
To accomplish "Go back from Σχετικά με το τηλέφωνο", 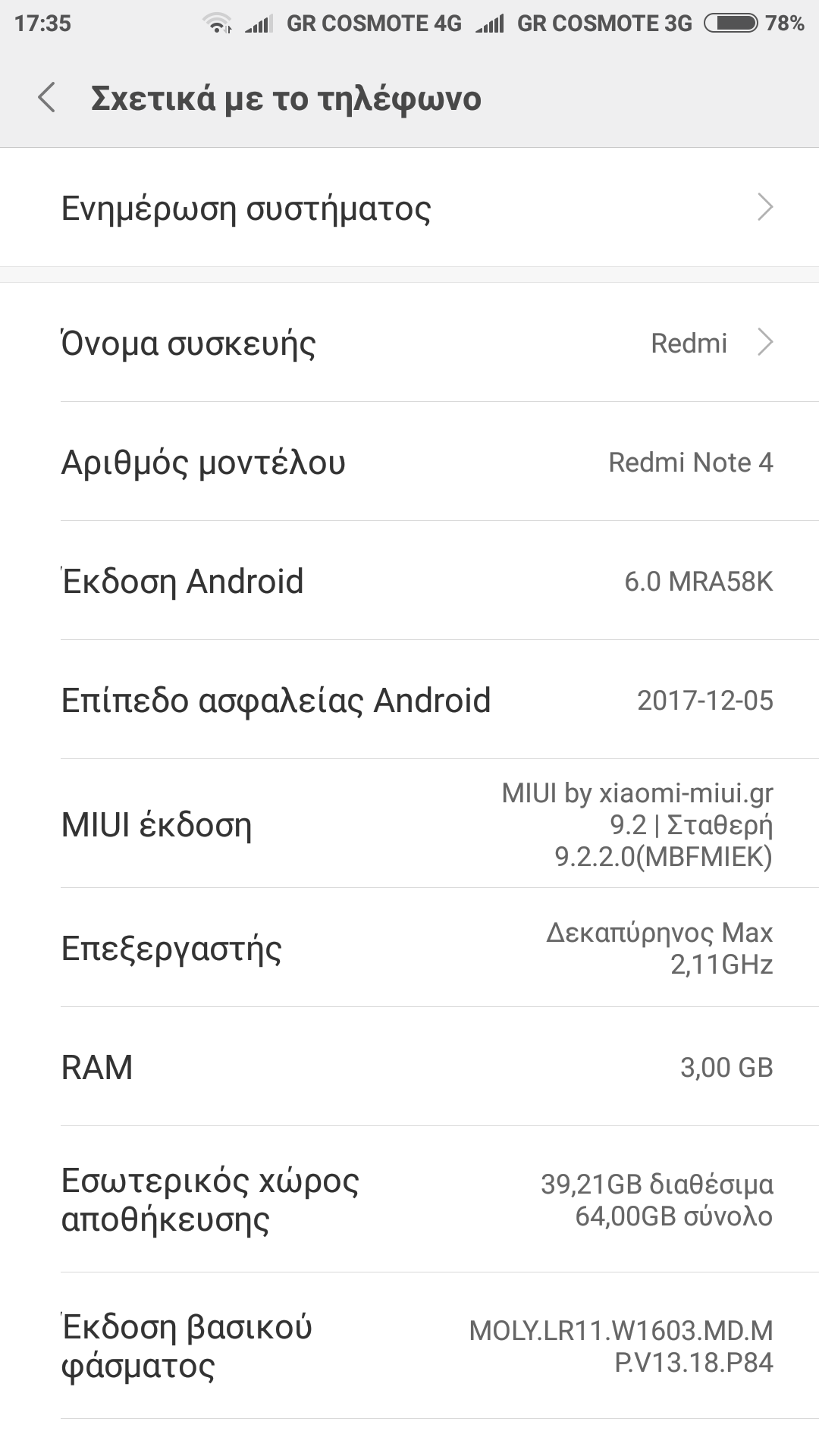I will pos(47,99).
